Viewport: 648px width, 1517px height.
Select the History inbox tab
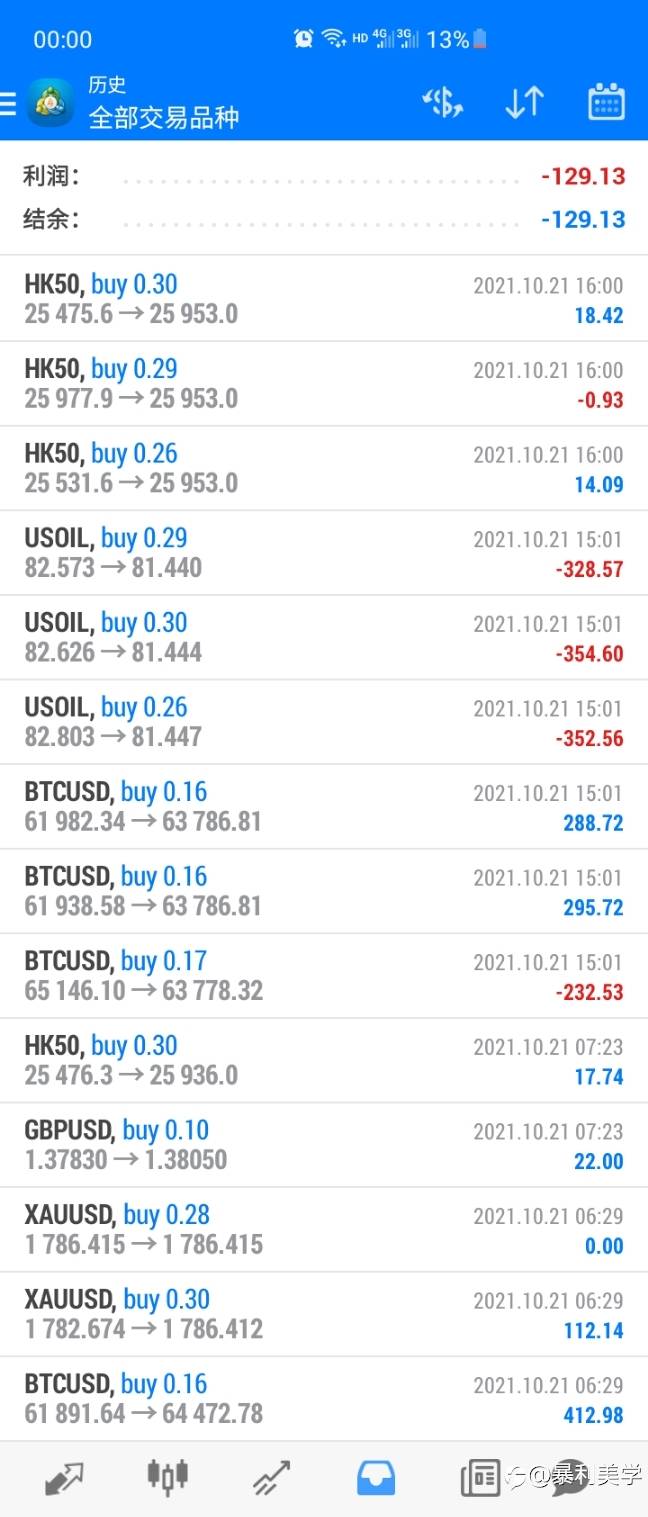coord(376,1478)
